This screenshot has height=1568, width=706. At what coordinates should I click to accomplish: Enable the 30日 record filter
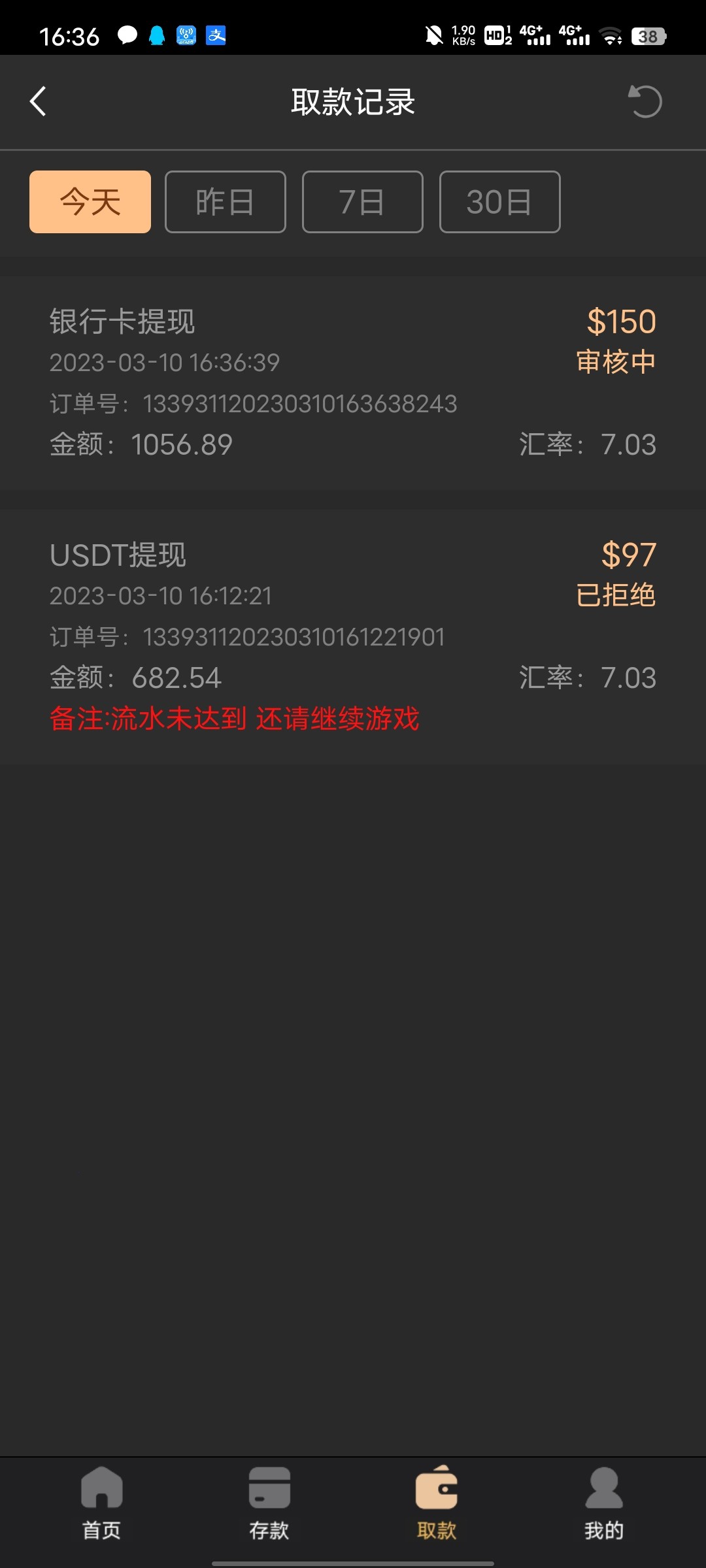(x=500, y=203)
